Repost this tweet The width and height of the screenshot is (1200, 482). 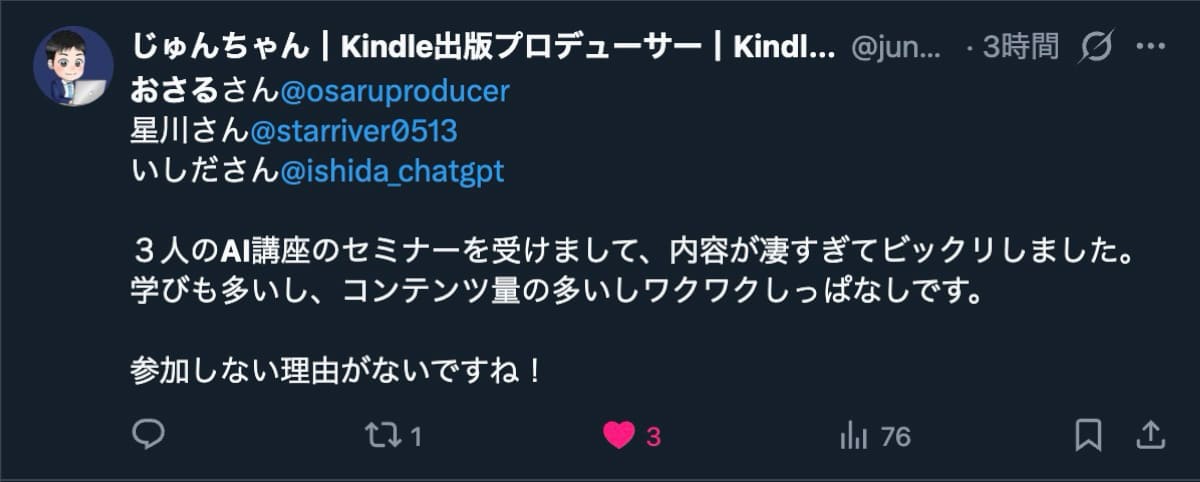click(x=381, y=435)
